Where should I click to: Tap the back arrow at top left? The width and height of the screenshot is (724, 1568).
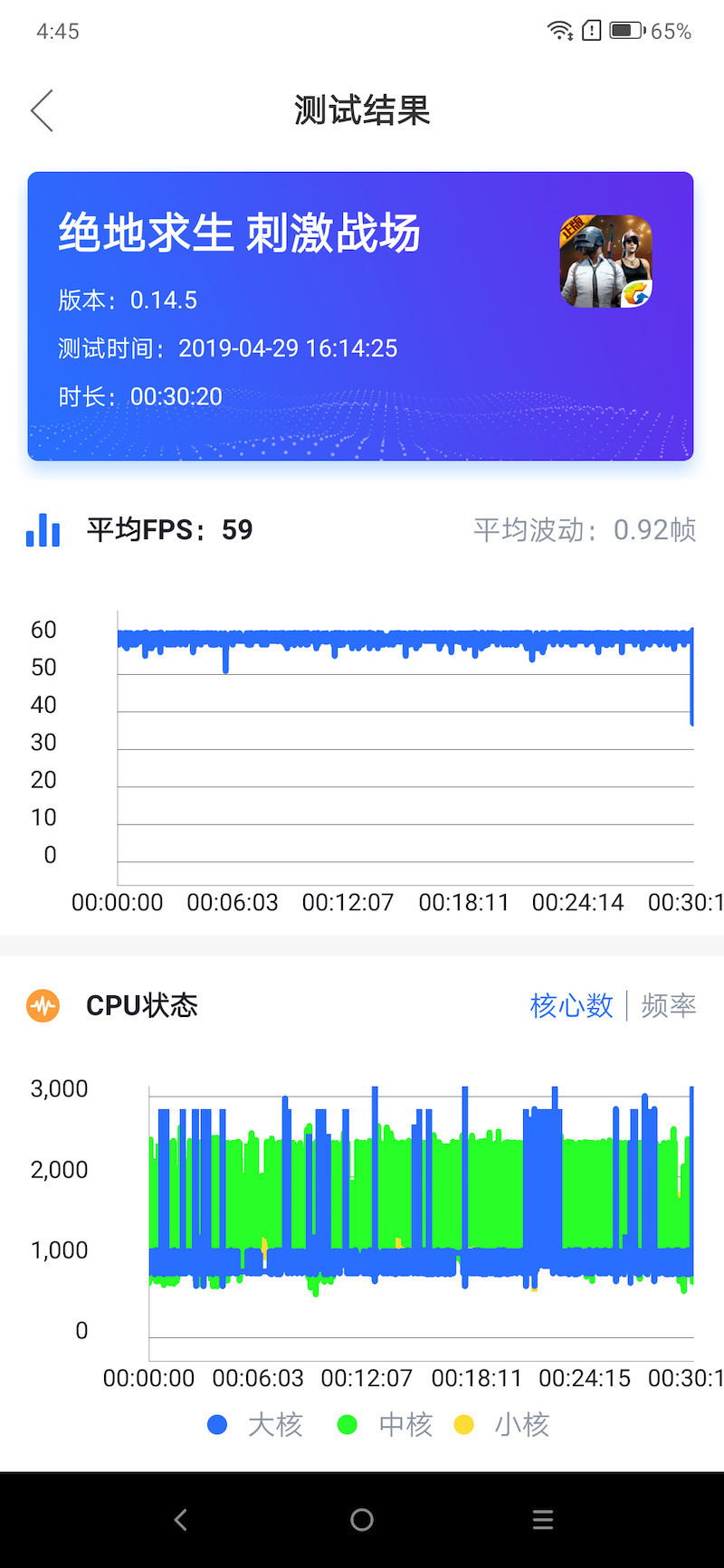[x=41, y=109]
